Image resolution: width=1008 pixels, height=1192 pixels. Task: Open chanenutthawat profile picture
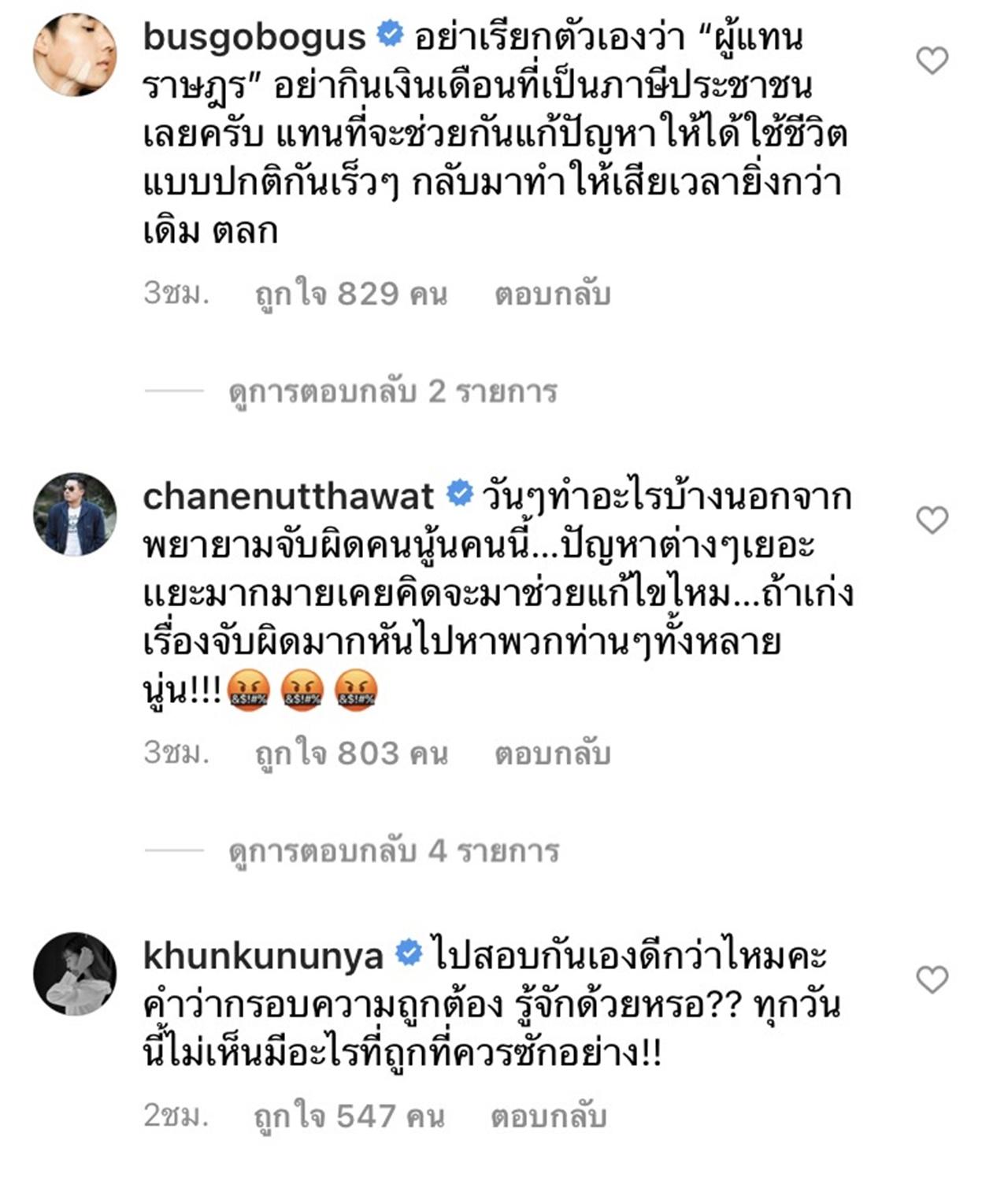coord(75,514)
